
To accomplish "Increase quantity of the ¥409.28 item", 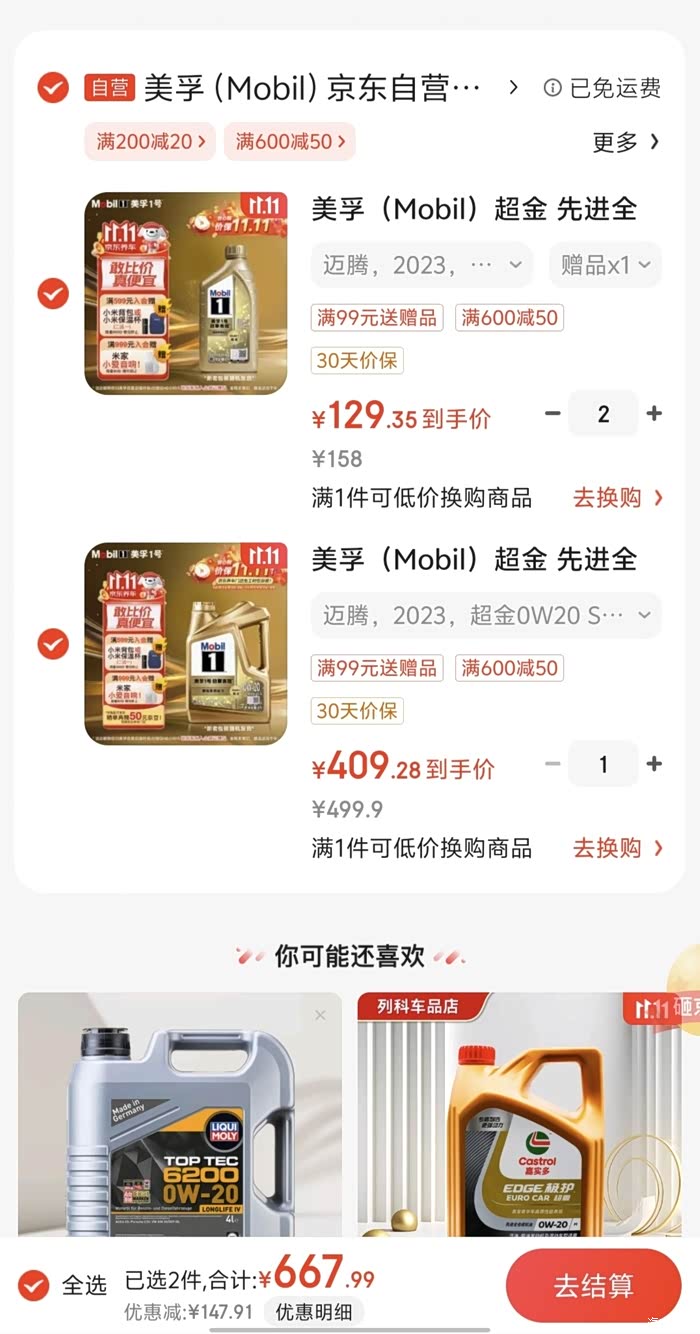I will coord(654,764).
